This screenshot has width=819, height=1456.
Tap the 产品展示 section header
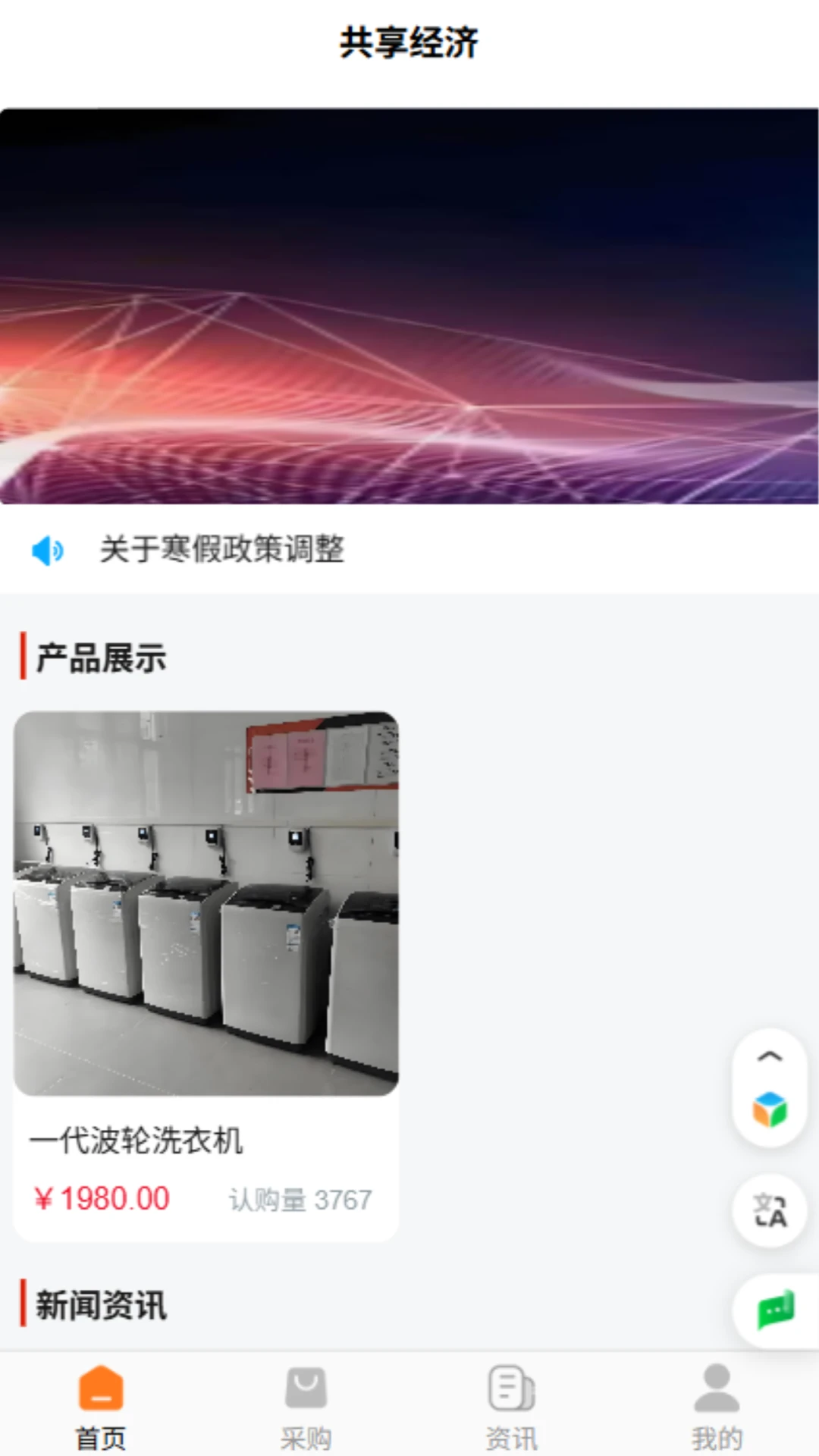pos(99,658)
